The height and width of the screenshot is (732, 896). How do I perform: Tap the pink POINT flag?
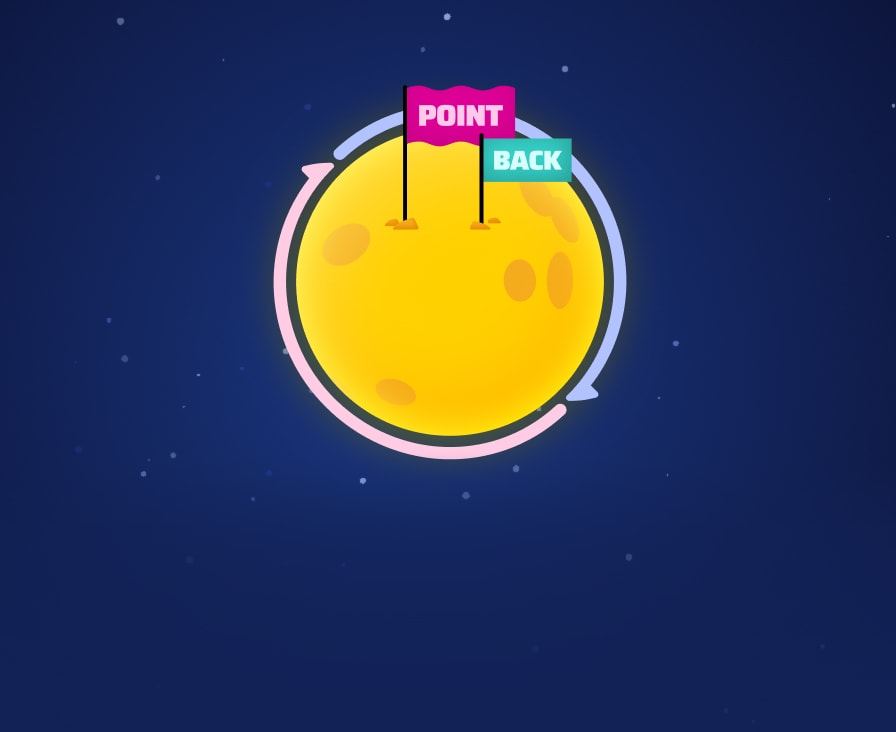click(x=461, y=115)
